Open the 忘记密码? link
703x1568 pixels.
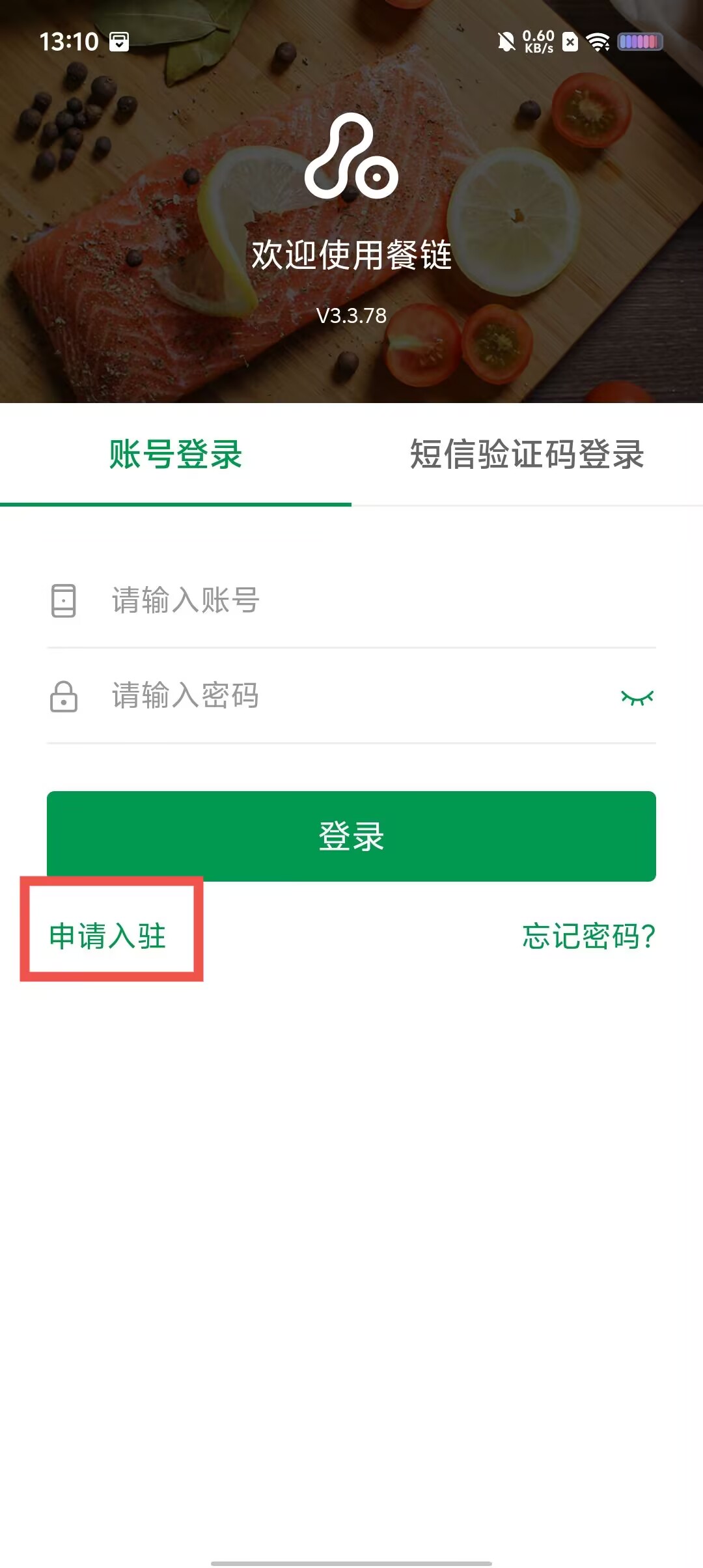[588, 936]
